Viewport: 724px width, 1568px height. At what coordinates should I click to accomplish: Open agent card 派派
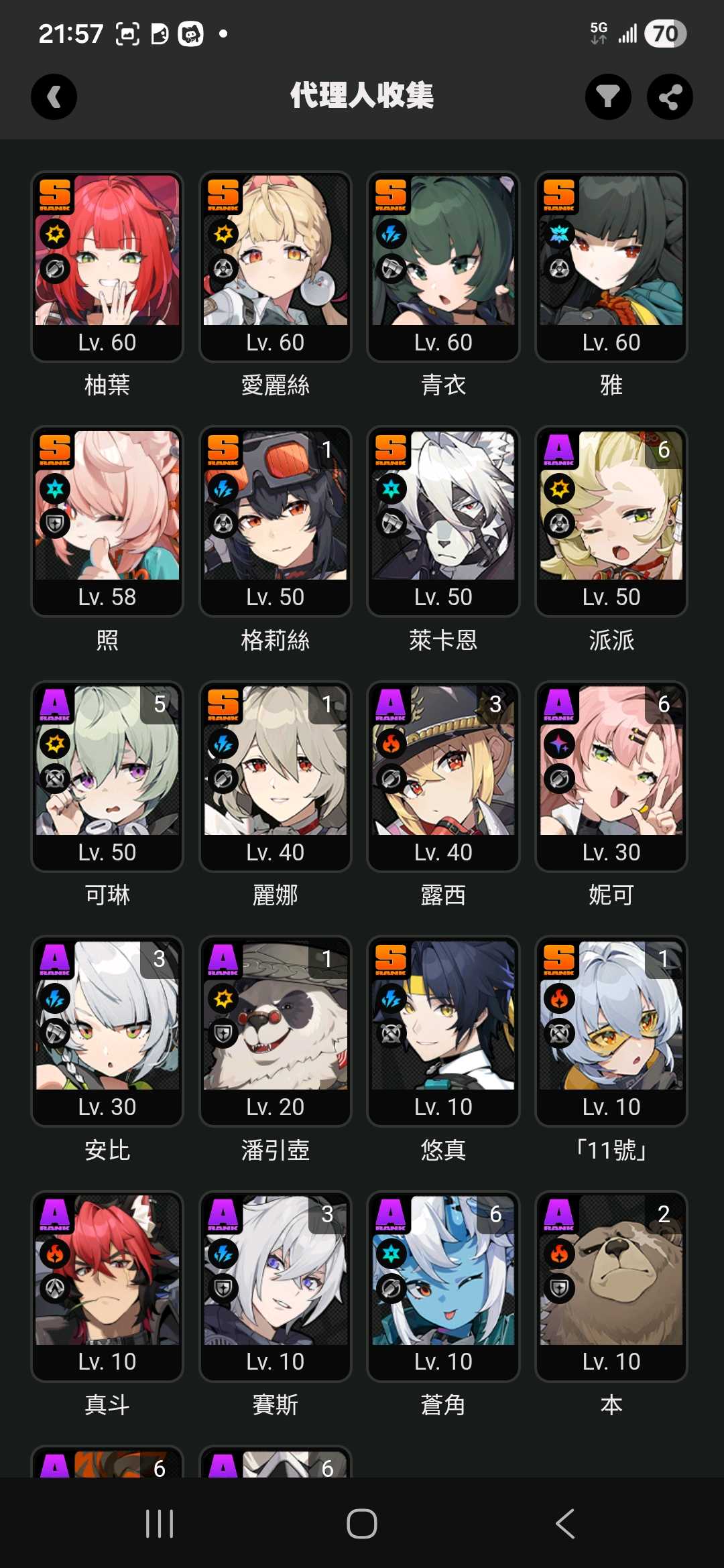[x=611, y=521]
